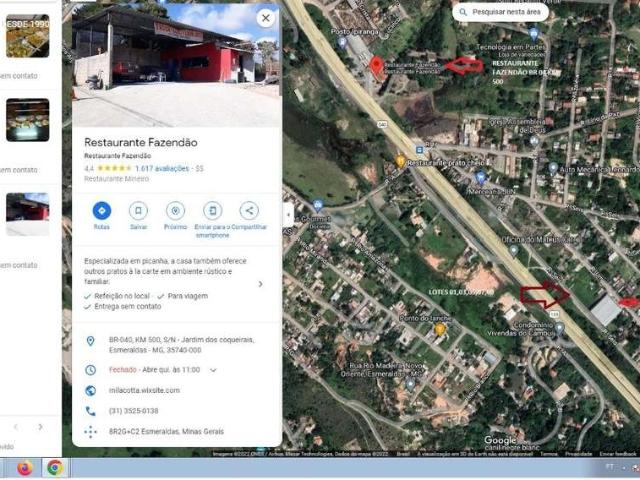Select the Restaurante prato cheio map pin
Screen dimensions: 640x480
pos(400,161)
